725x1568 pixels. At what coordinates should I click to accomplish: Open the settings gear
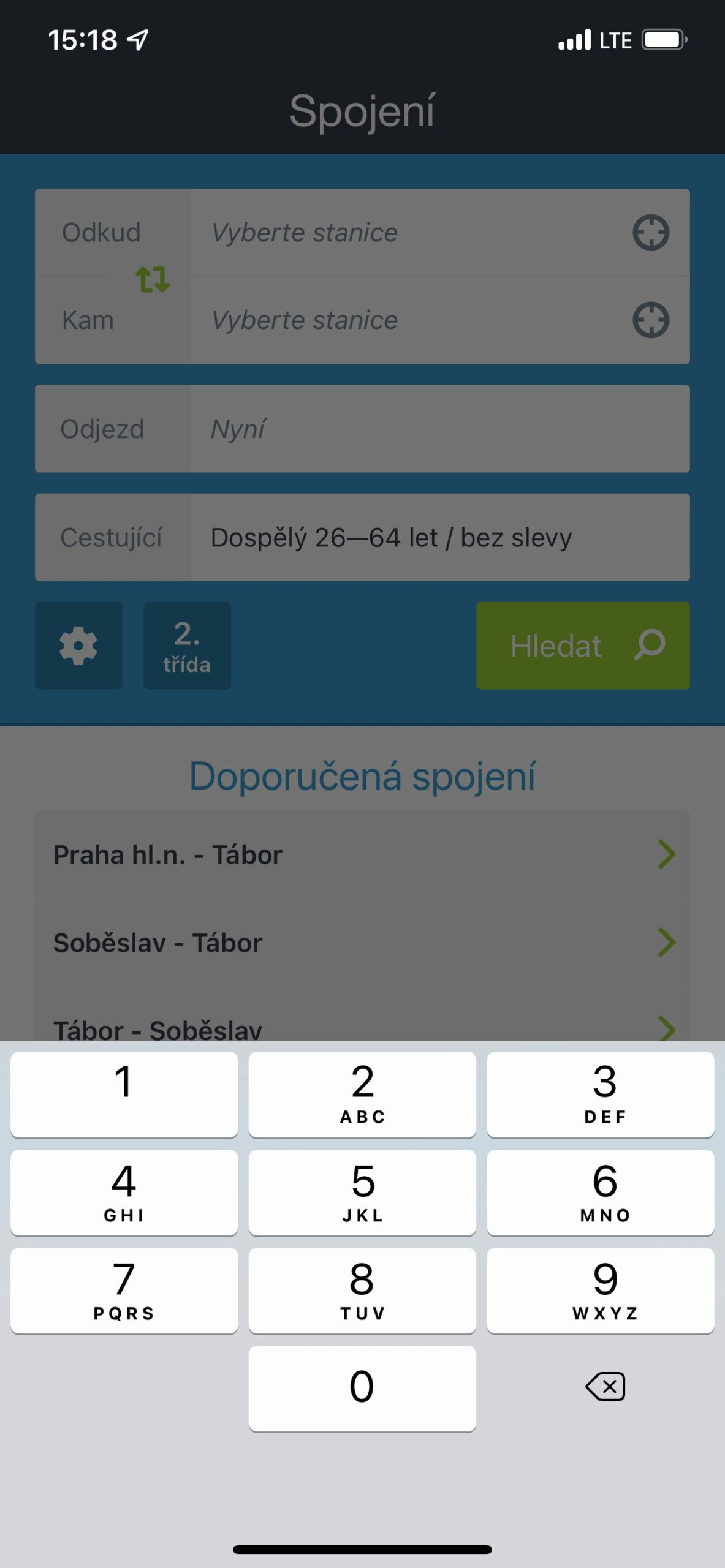[x=78, y=645]
